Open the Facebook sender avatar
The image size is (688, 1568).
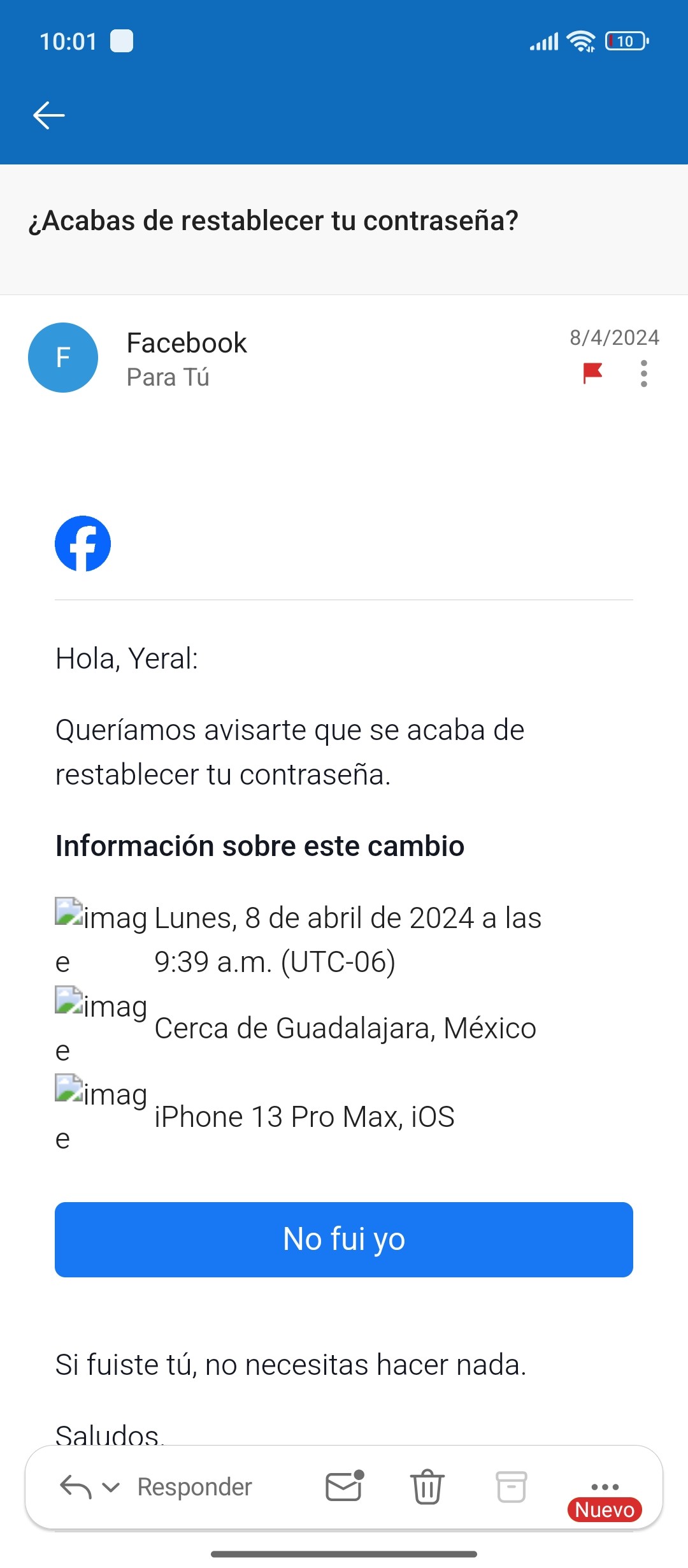point(63,358)
